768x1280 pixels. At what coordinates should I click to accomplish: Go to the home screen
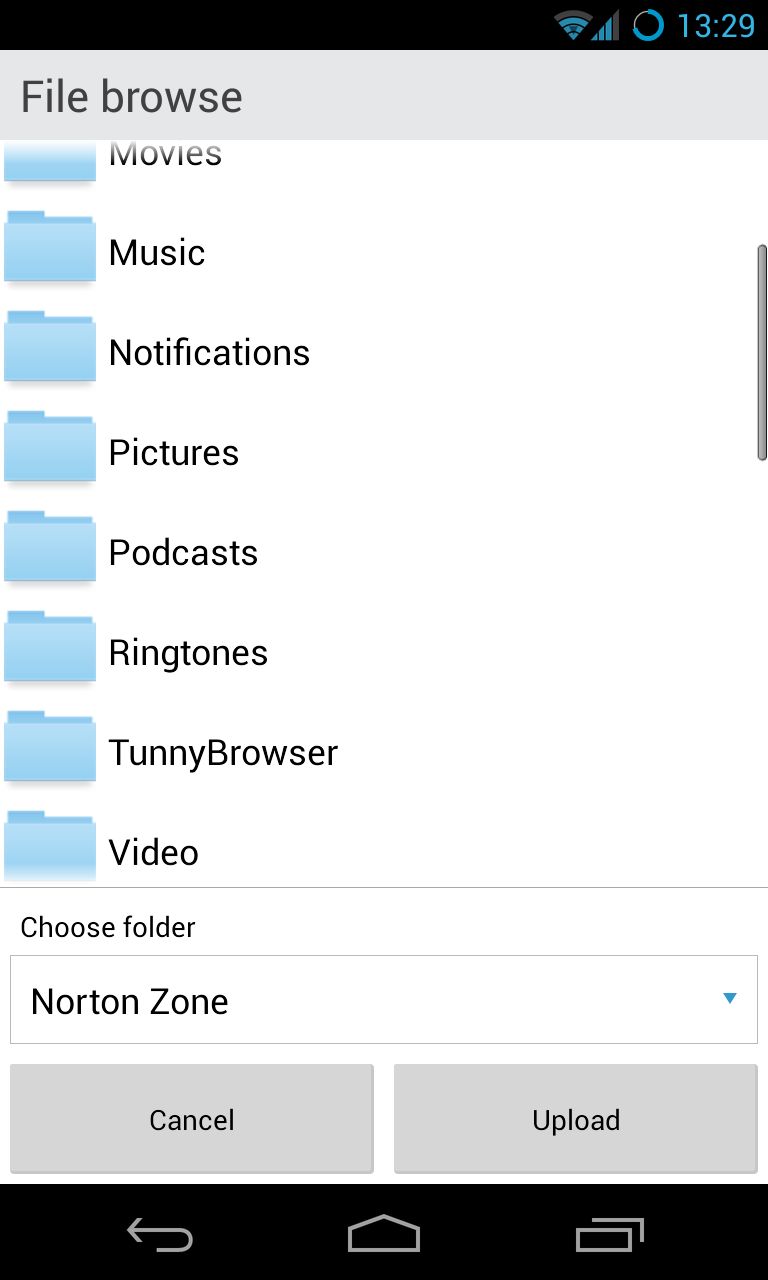[384, 1234]
